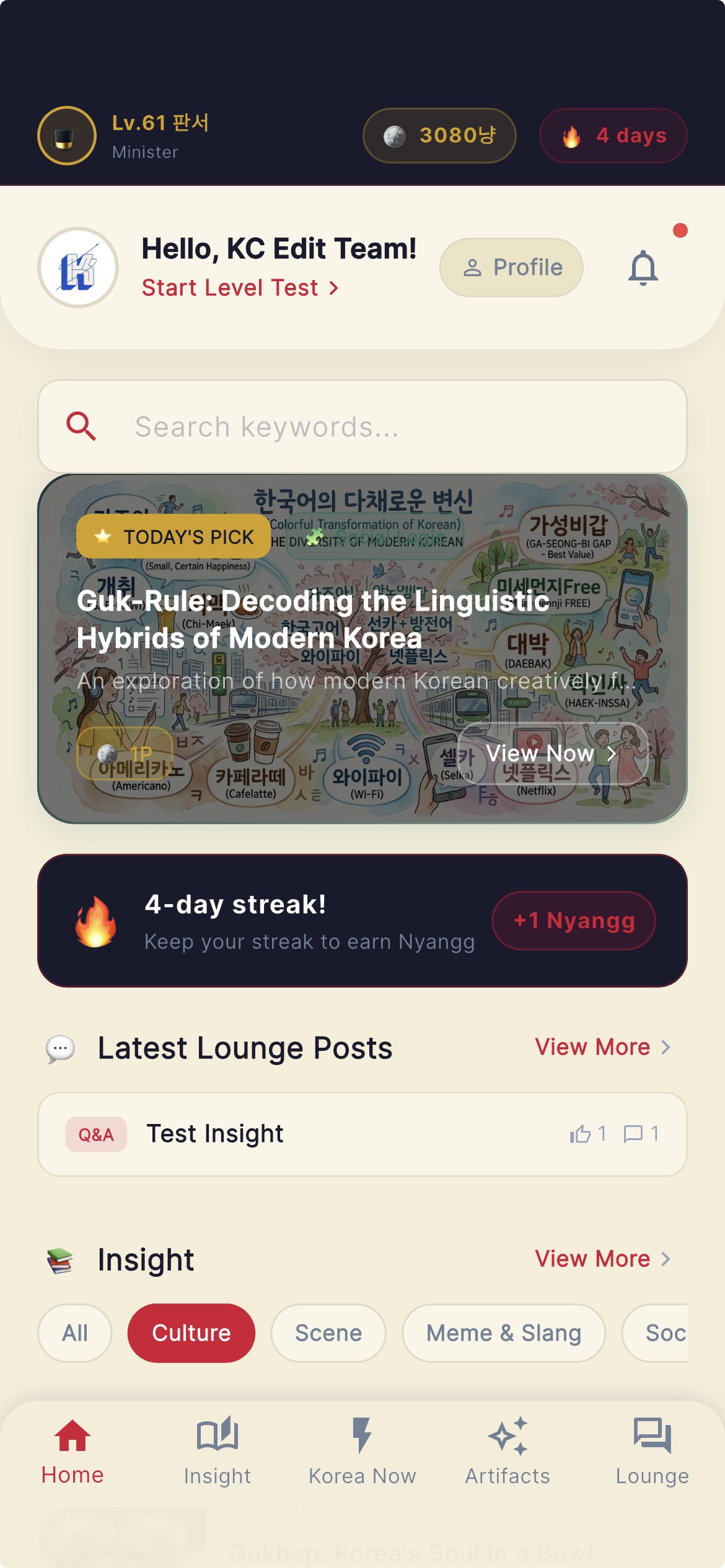
Task: Expand View More for Latest Lounge Posts
Action: [602, 1047]
